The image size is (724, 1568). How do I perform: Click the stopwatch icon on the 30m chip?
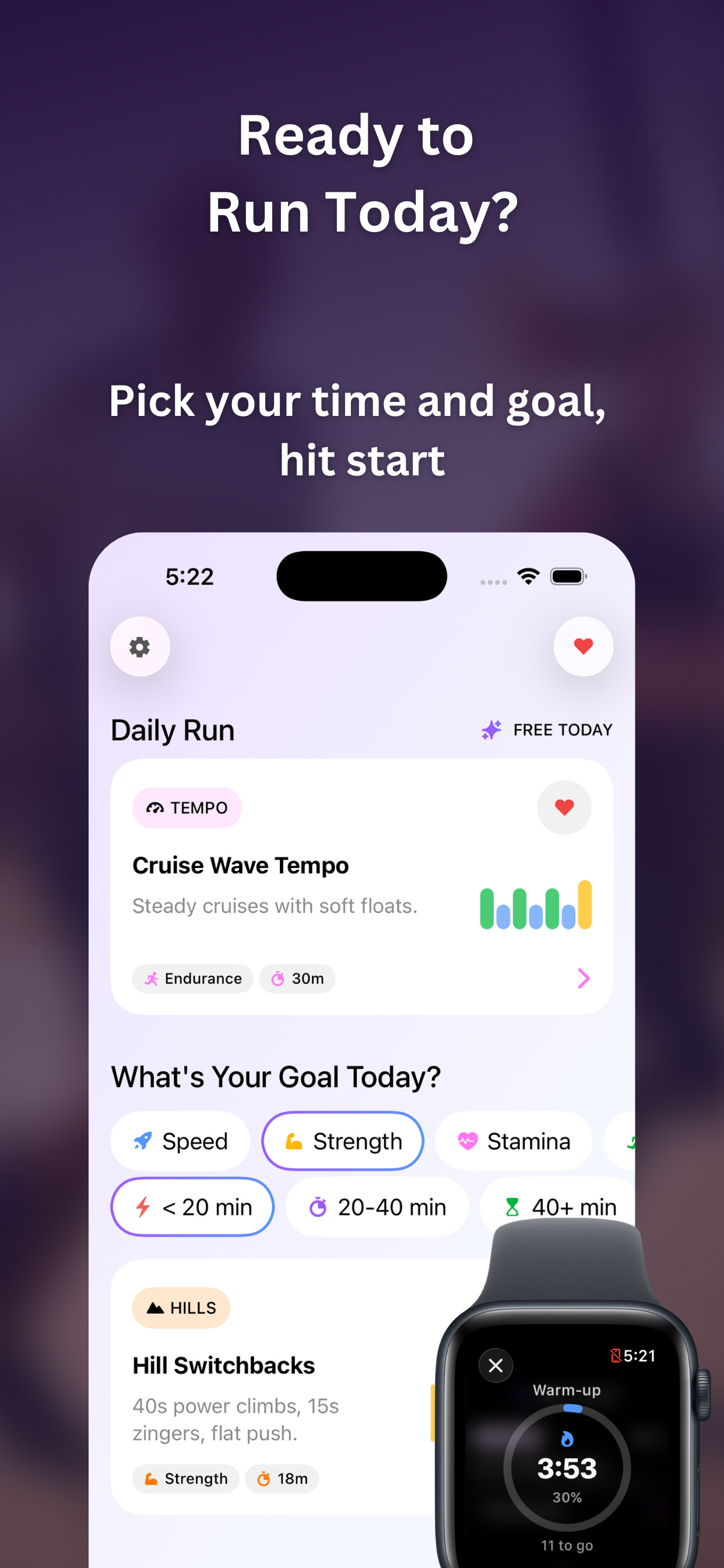[278, 978]
